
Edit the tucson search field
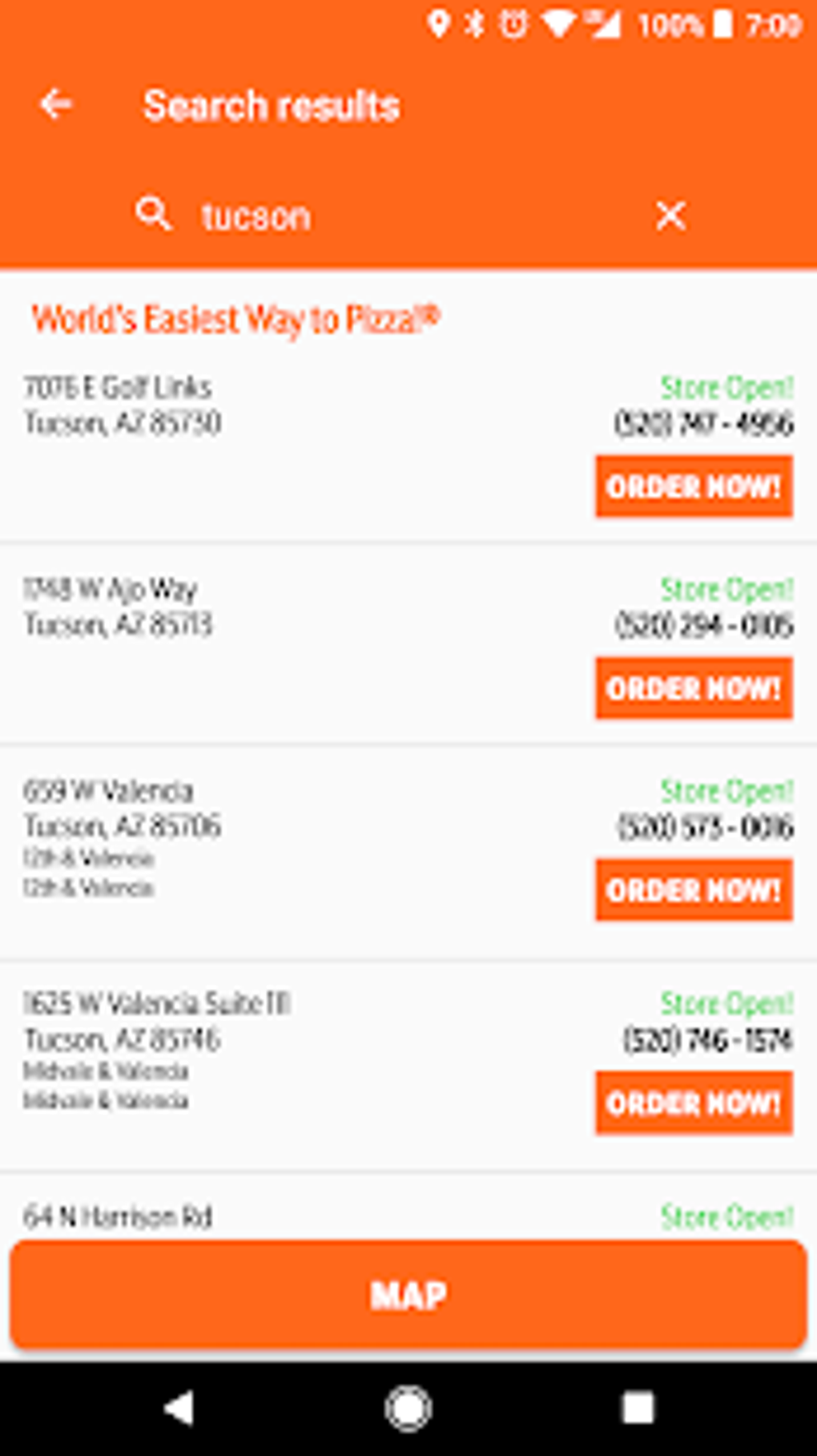click(400, 216)
